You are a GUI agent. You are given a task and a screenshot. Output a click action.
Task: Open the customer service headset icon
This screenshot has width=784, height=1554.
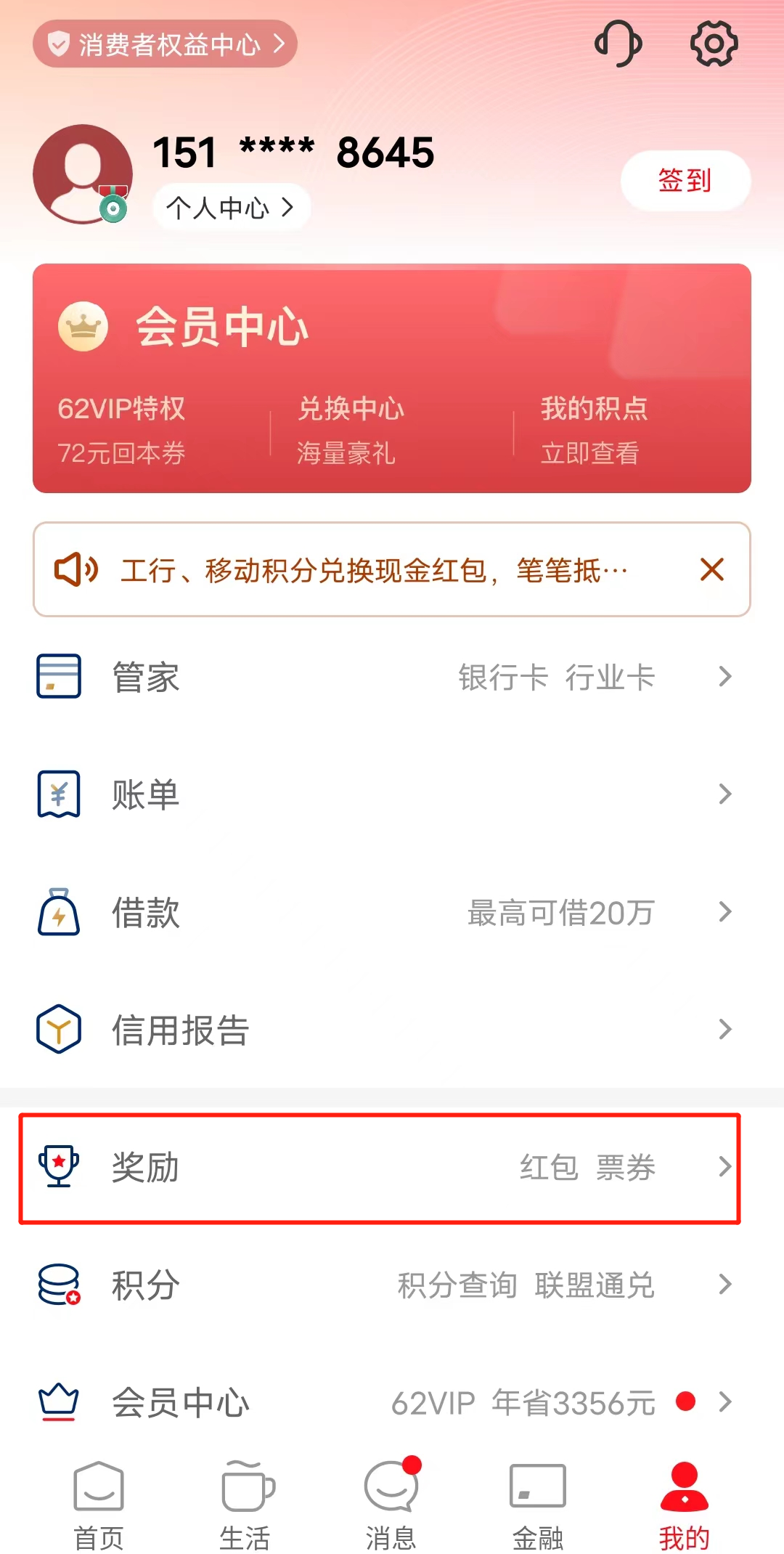point(618,44)
